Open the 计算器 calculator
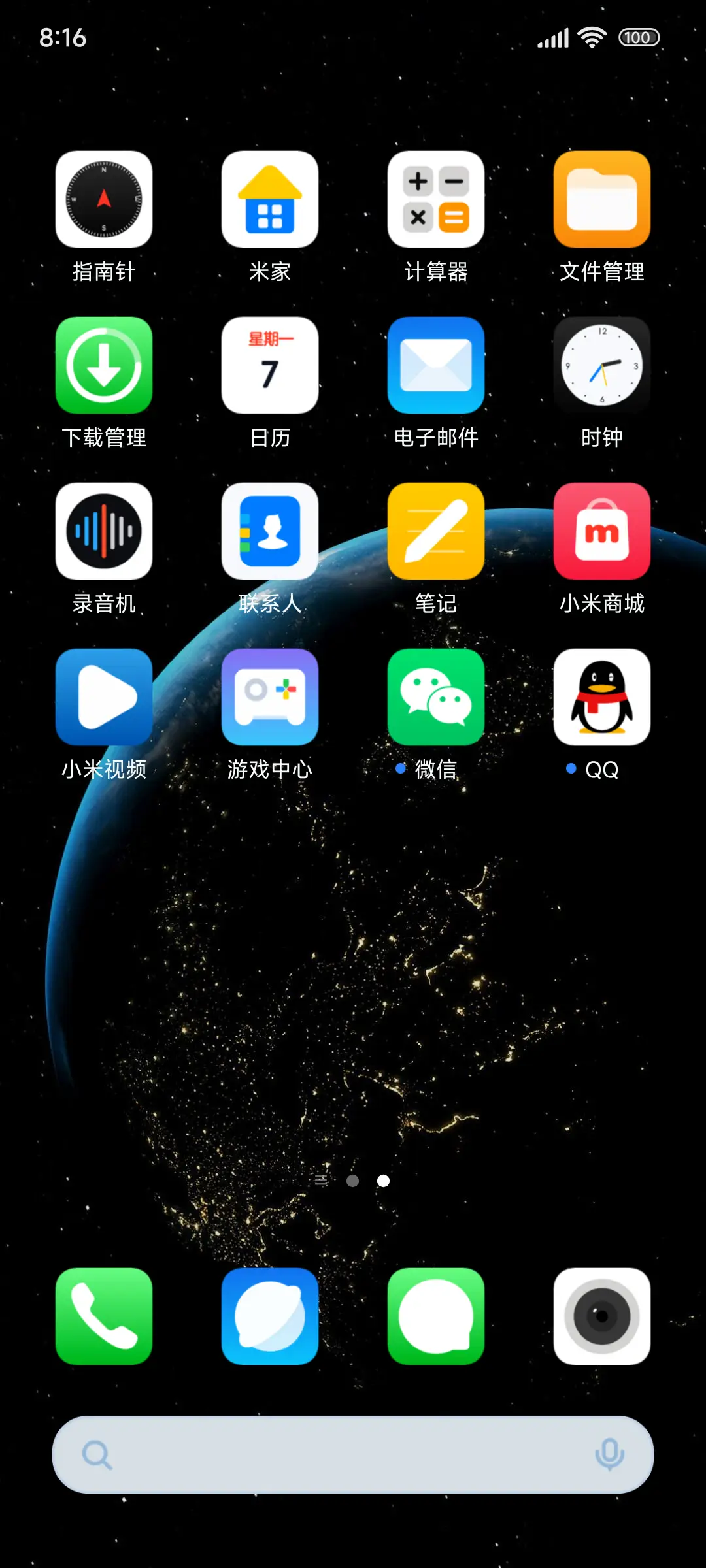 (x=436, y=201)
